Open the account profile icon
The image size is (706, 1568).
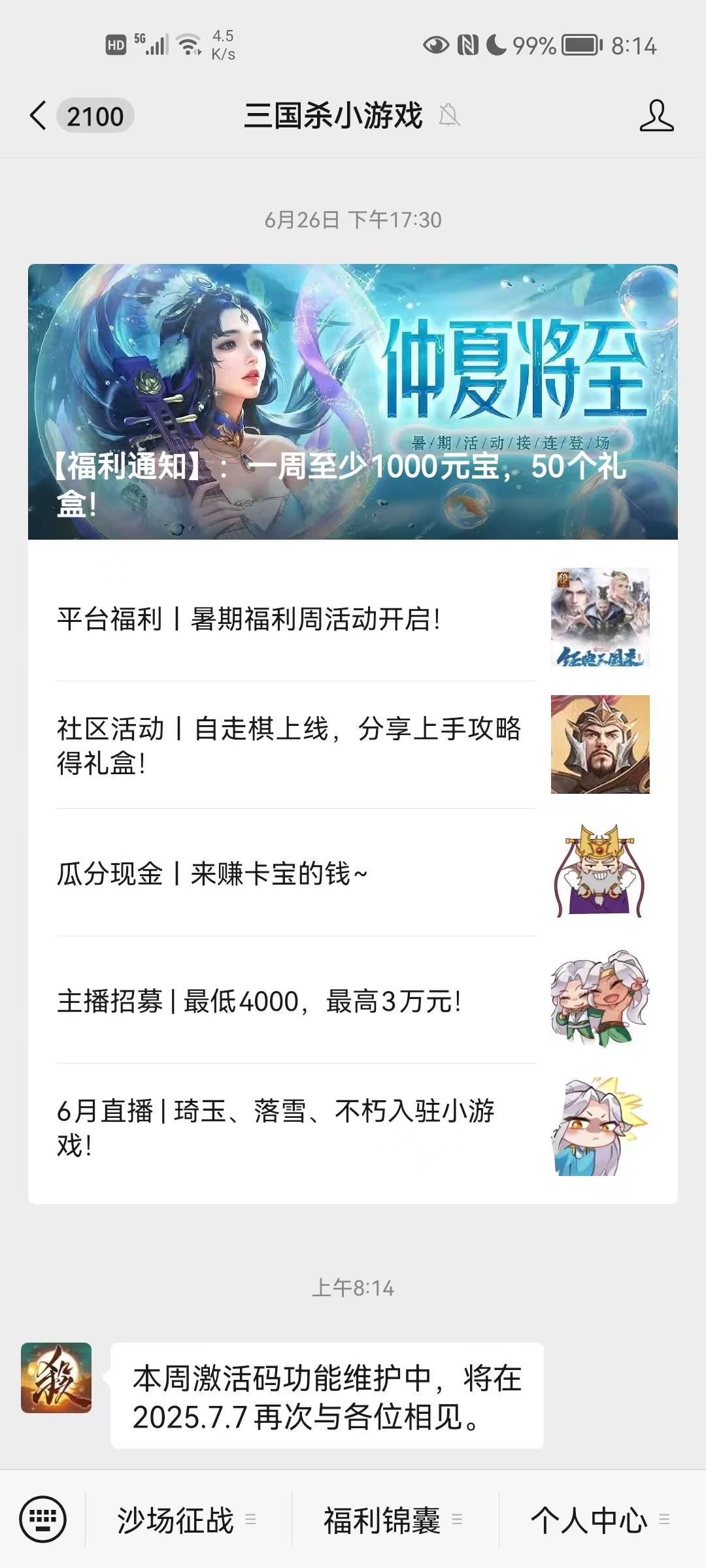pos(656,116)
